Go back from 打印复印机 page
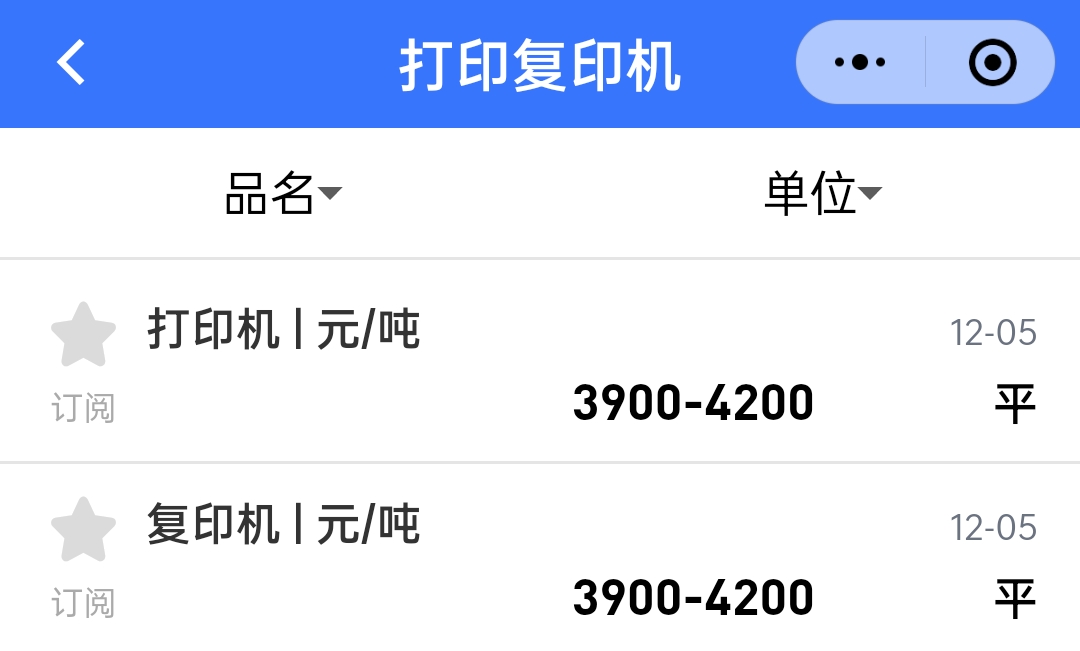The width and height of the screenshot is (1080, 651). pos(71,62)
